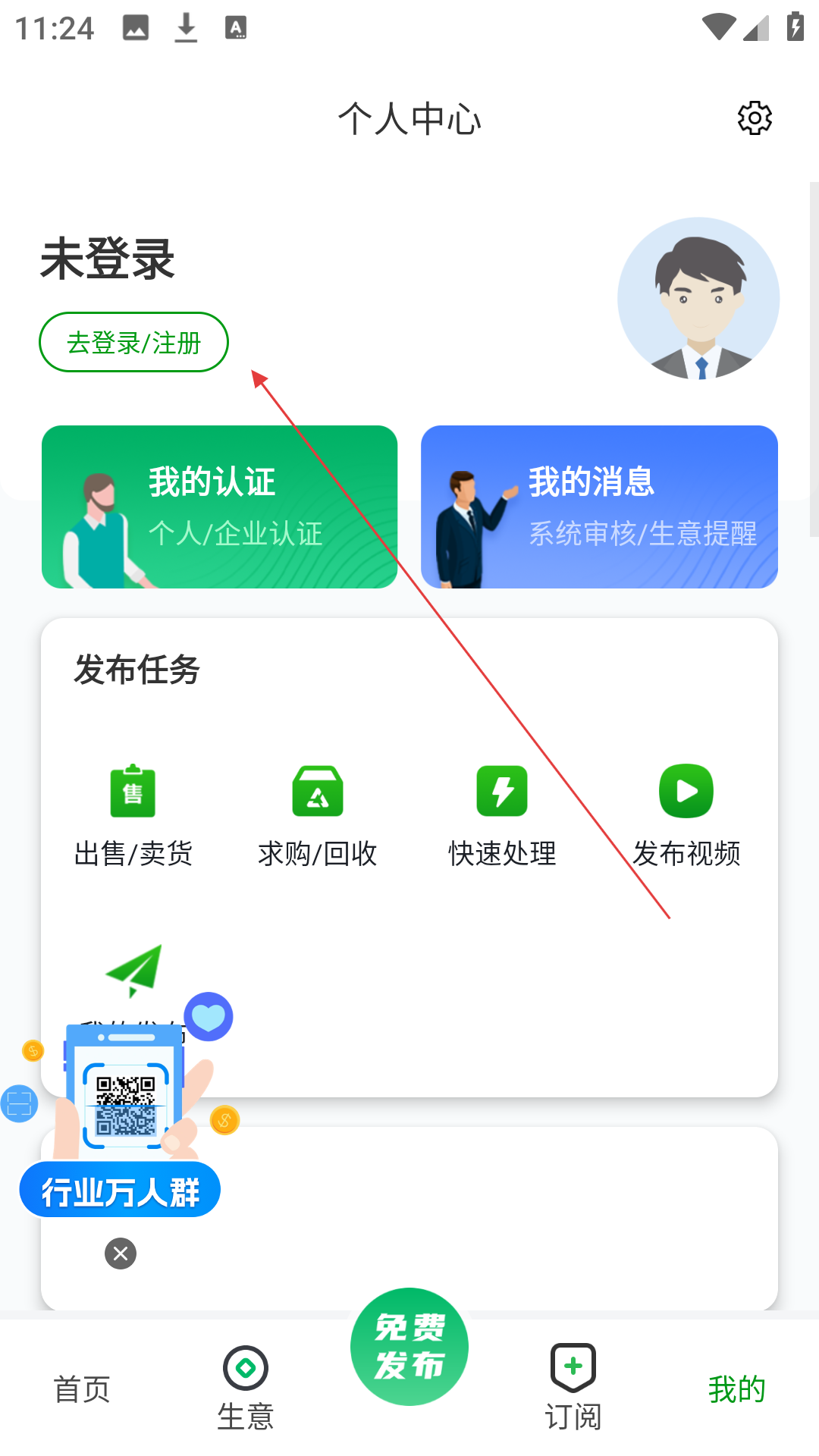
Task: Select 求购/回收 task
Action: click(318, 815)
